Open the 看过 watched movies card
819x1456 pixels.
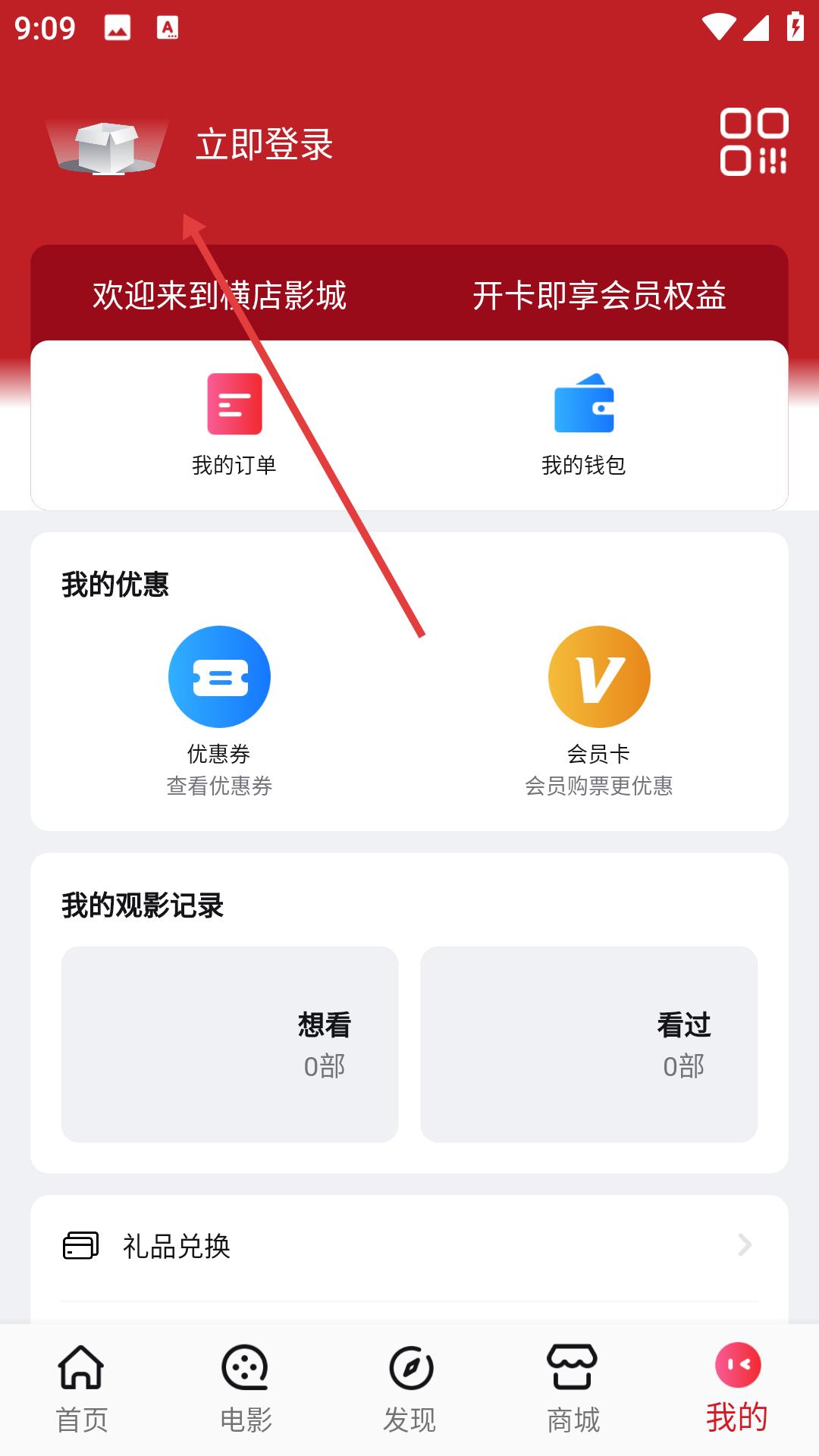pyautogui.click(x=589, y=1043)
